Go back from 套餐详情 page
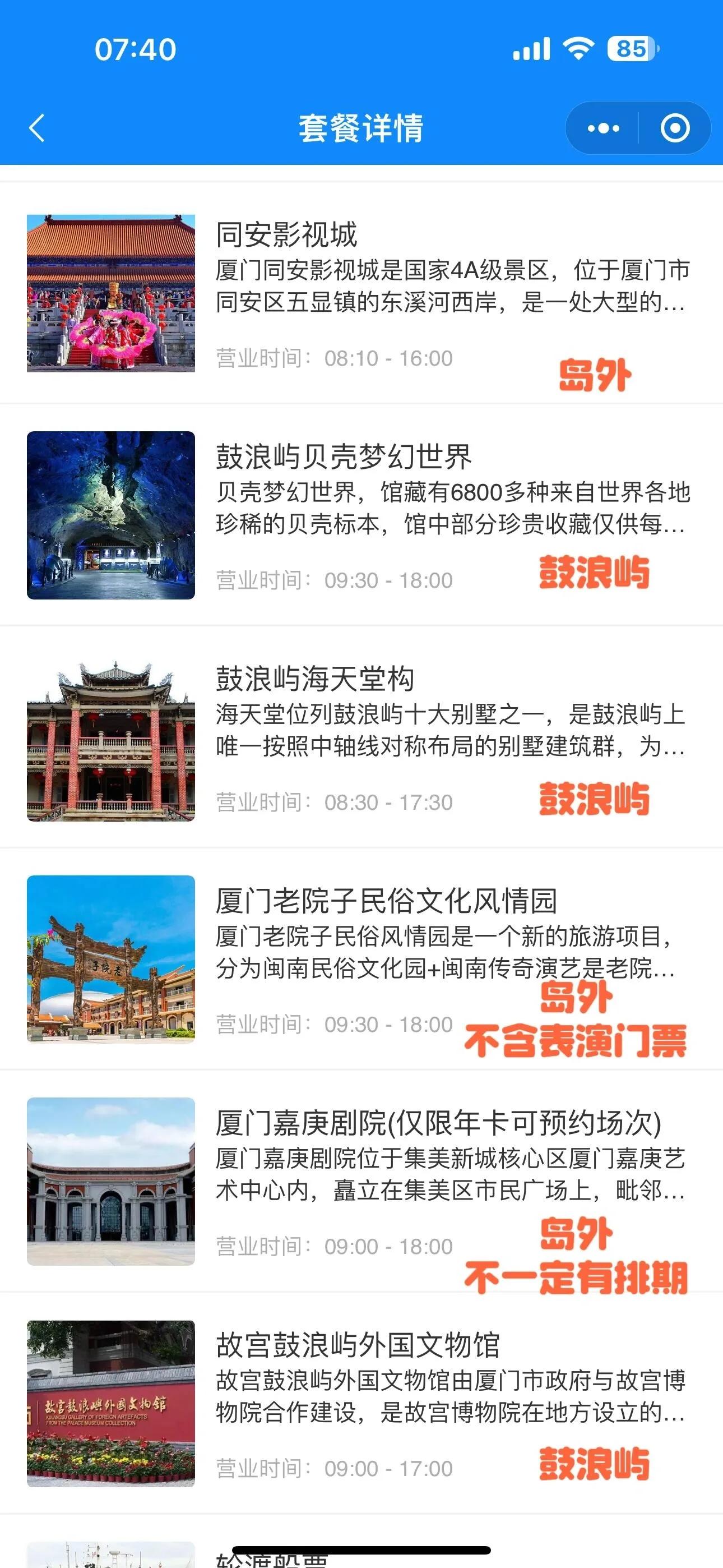723x1568 pixels. point(37,128)
